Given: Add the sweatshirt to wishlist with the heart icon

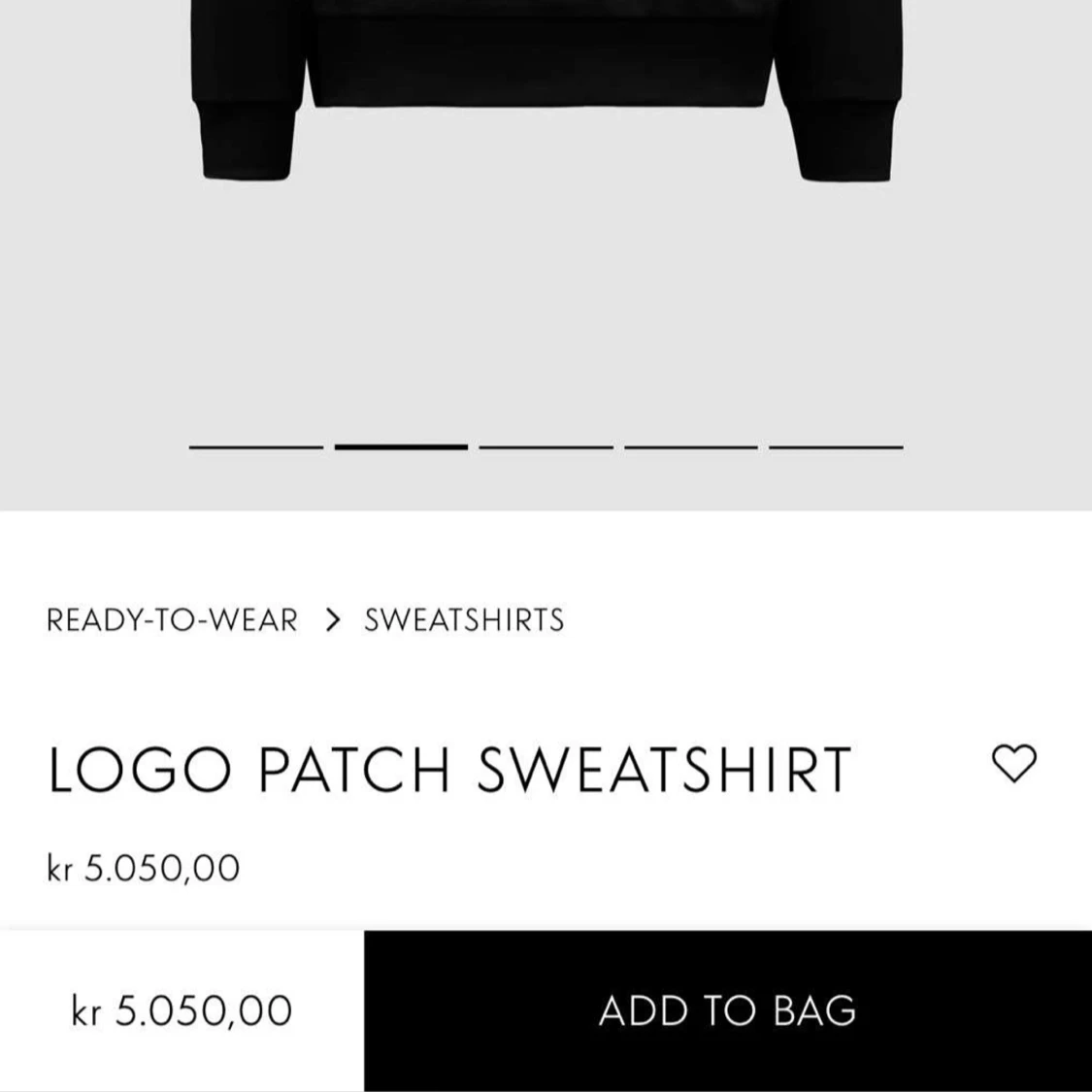Looking at the screenshot, I should [x=1014, y=764].
